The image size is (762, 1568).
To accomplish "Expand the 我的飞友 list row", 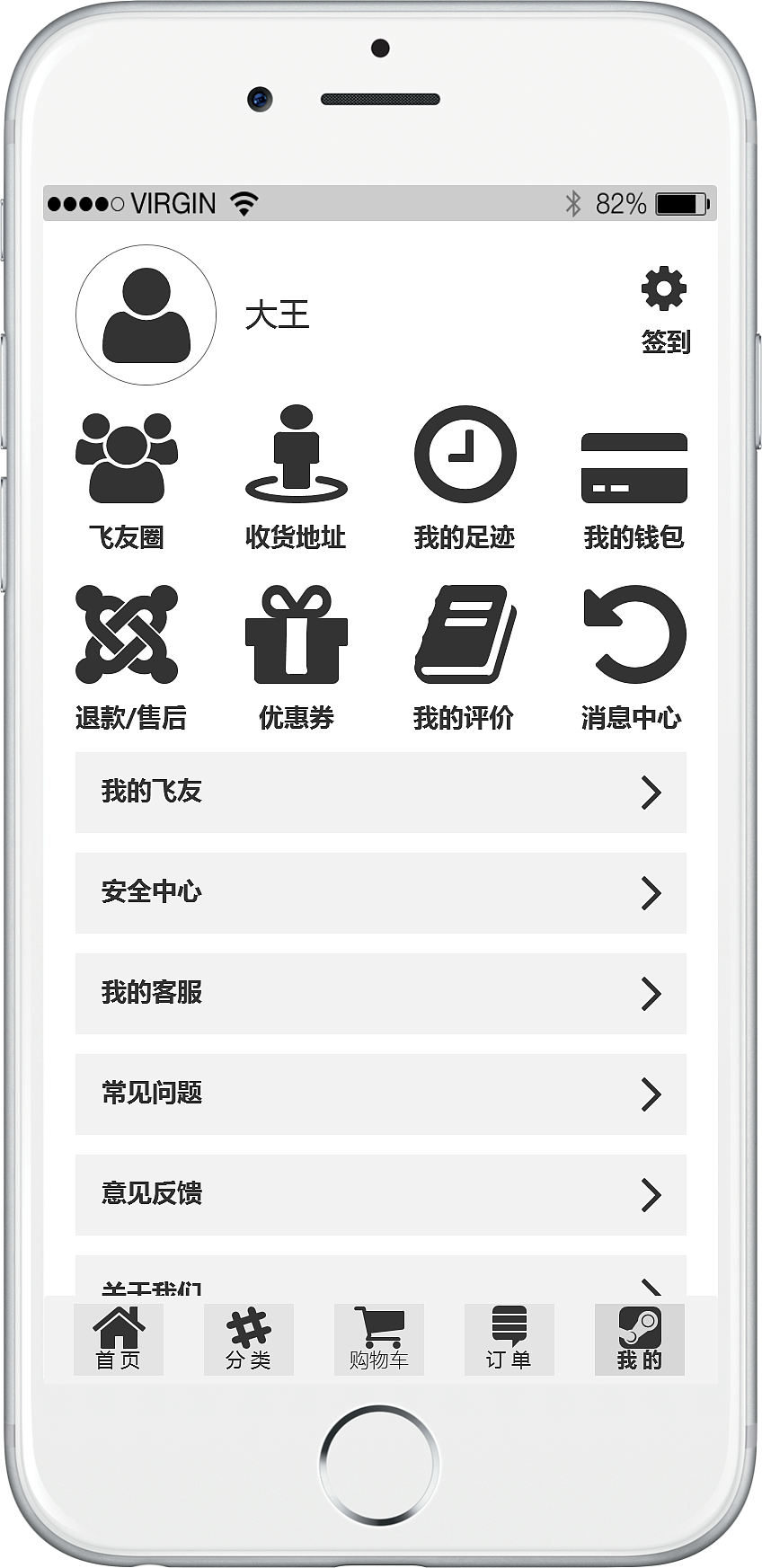I will (x=379, y=793).
